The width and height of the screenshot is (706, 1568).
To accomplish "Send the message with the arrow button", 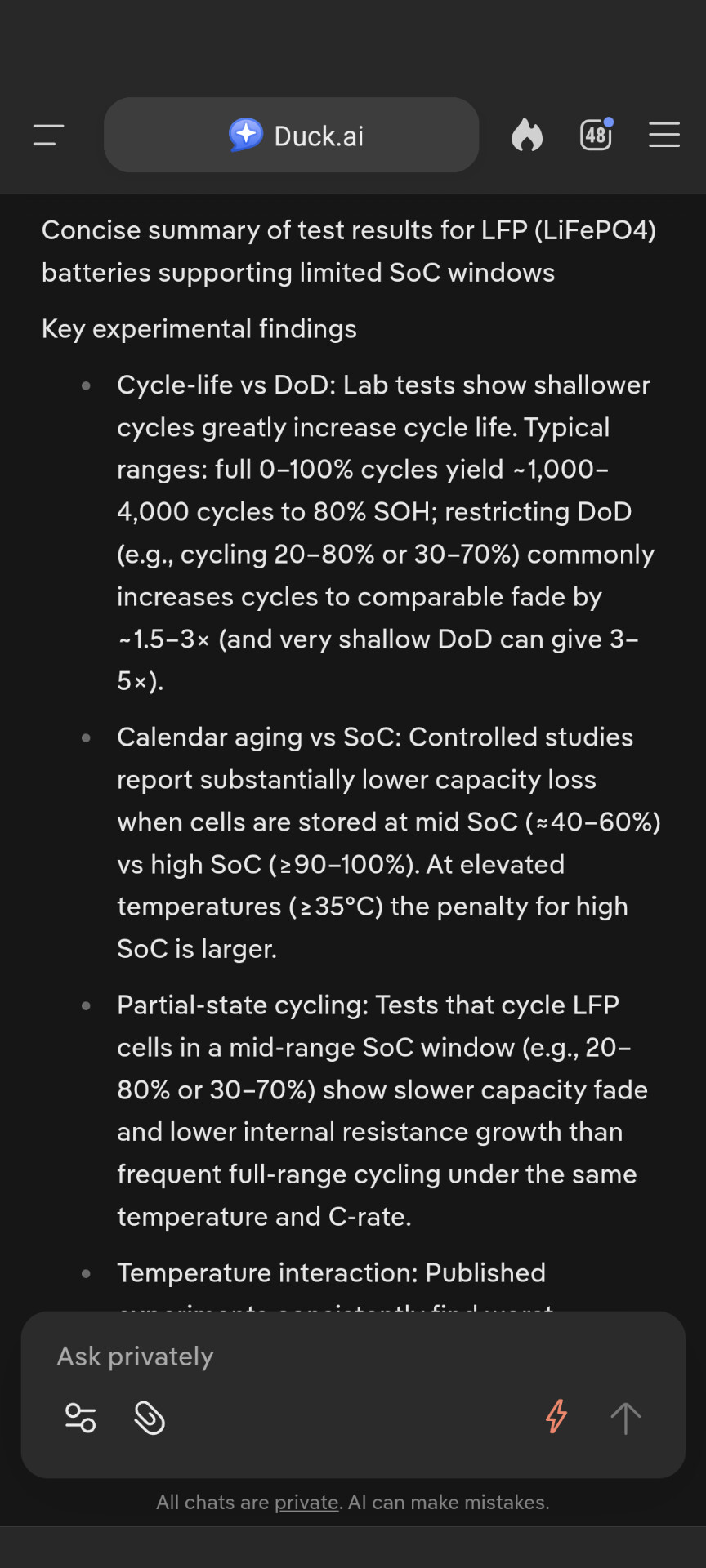I will (x=625, y=1418).
